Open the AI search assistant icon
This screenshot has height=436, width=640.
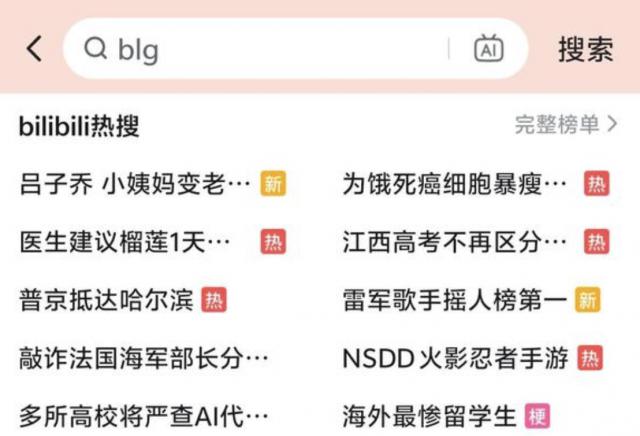click(x=489, y=48)
